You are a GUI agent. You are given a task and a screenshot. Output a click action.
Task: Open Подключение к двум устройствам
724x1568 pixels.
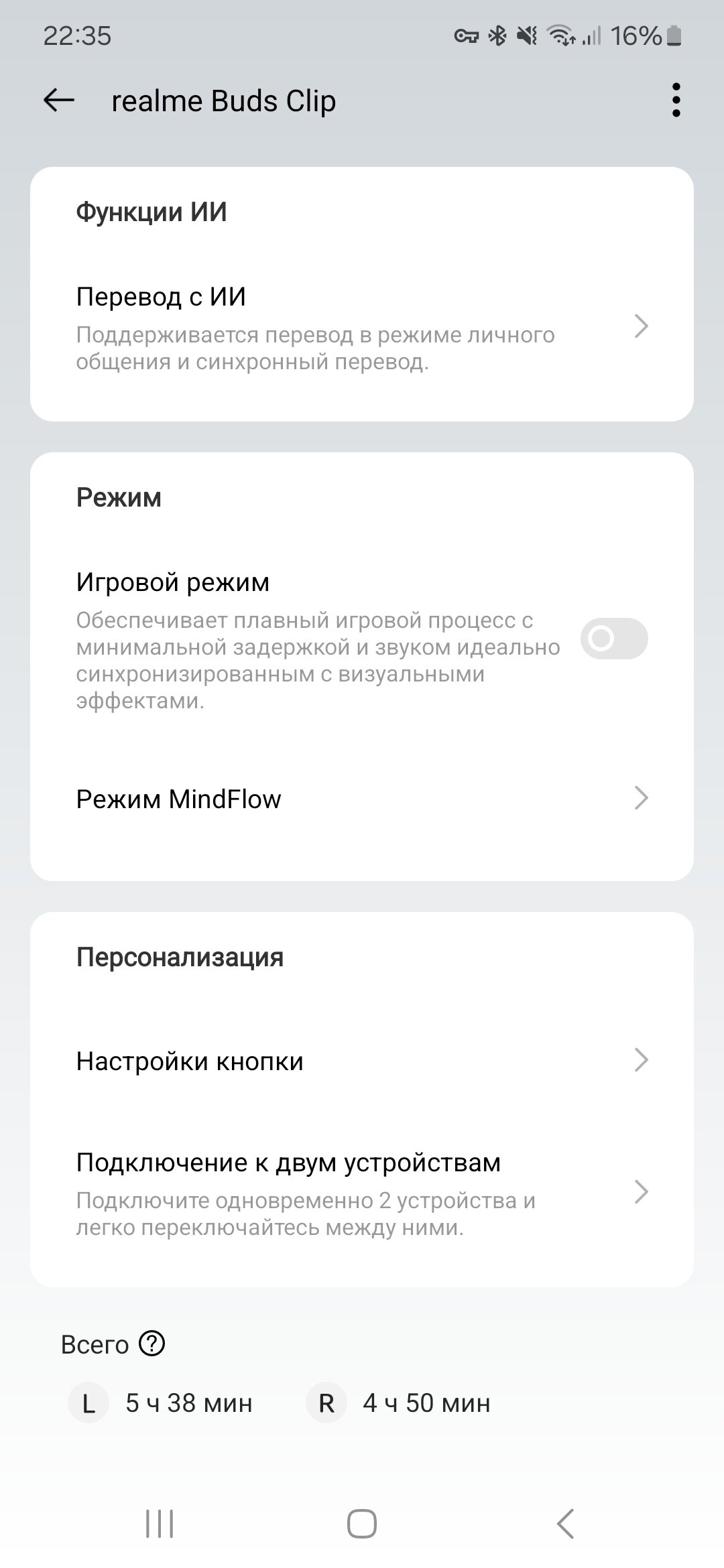(362, 1193)
